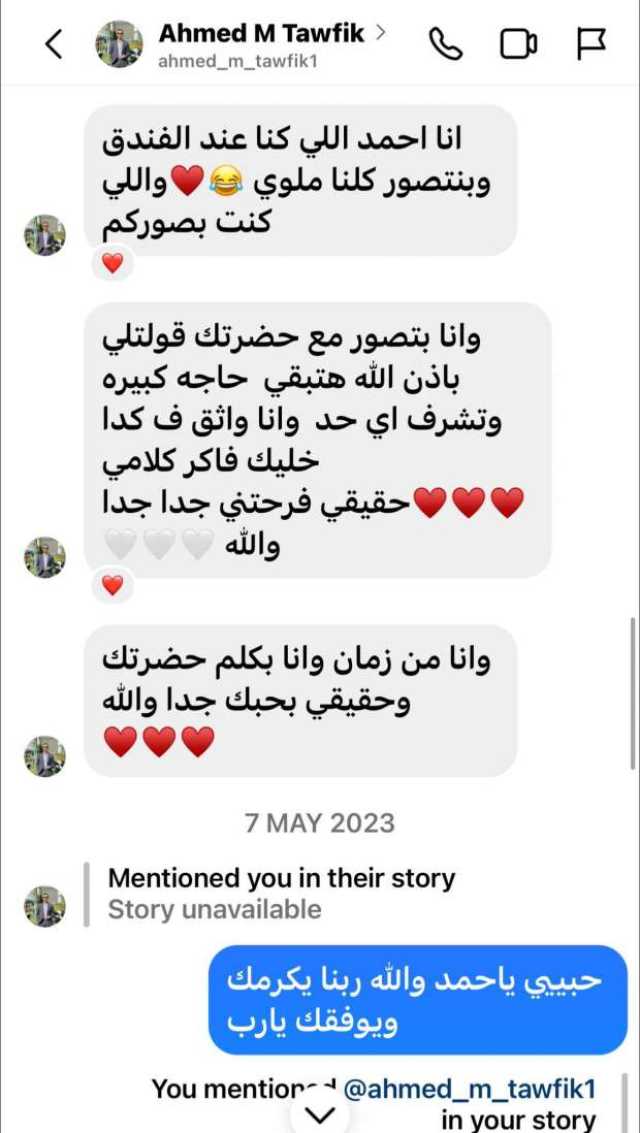Image resolution: width=640 pixels, height=1133 pixels.
Task: View heart reaction on the hotel message
Action: click(113, 264)
